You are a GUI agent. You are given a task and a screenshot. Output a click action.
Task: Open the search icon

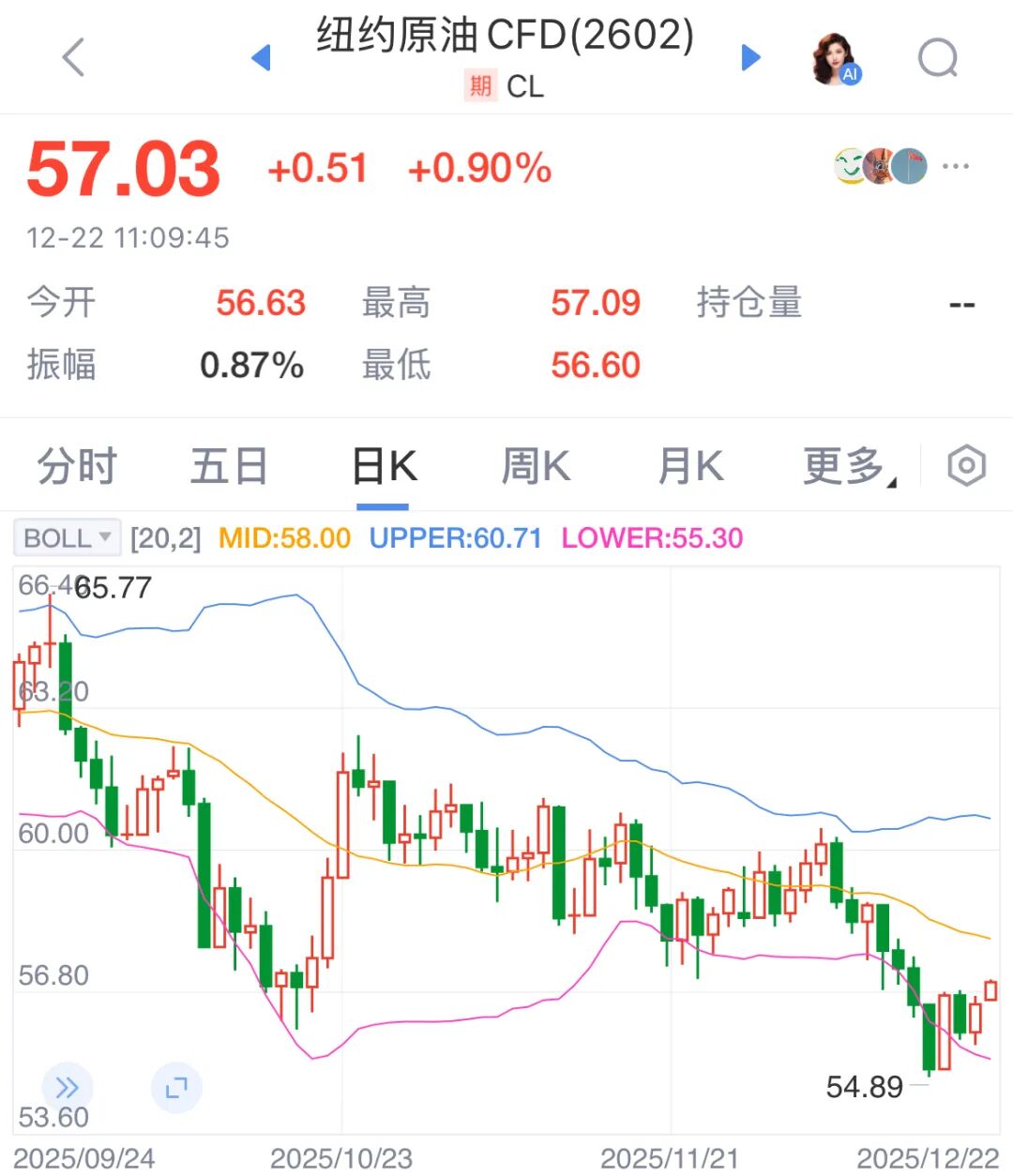tap(937, 58)
